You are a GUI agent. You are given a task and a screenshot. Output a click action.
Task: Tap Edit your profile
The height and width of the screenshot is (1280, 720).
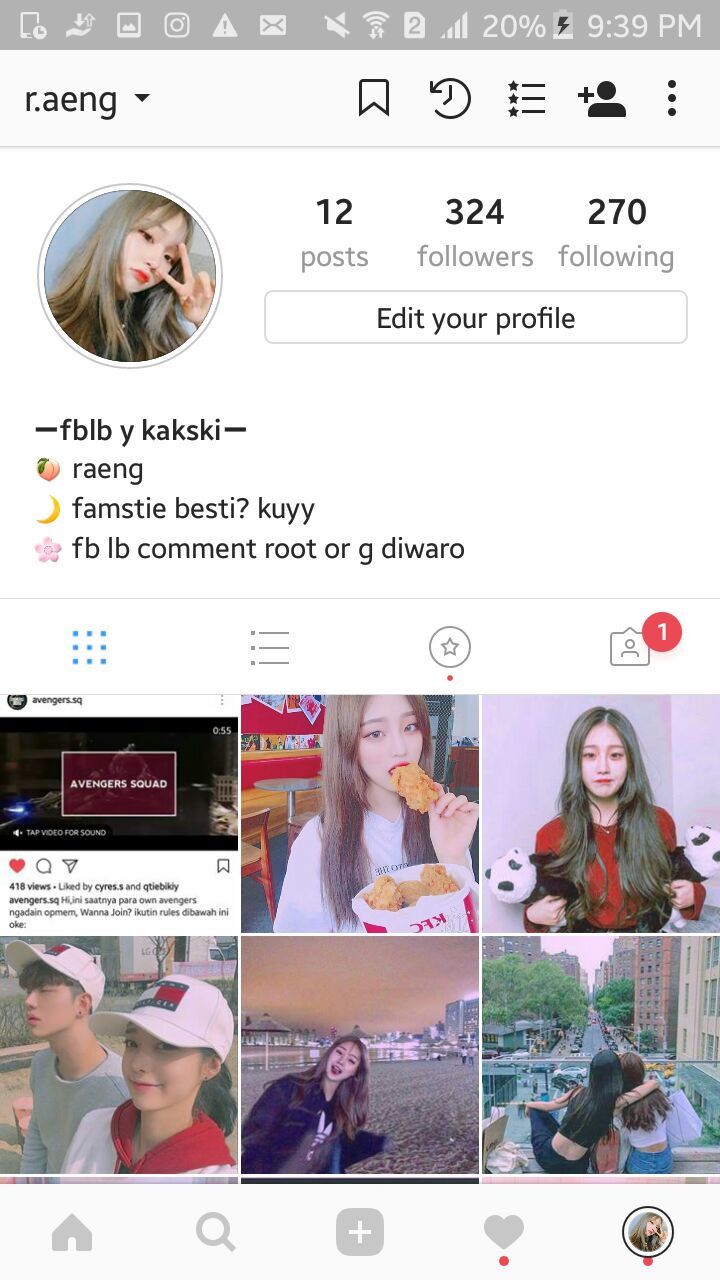pos(476,318)
